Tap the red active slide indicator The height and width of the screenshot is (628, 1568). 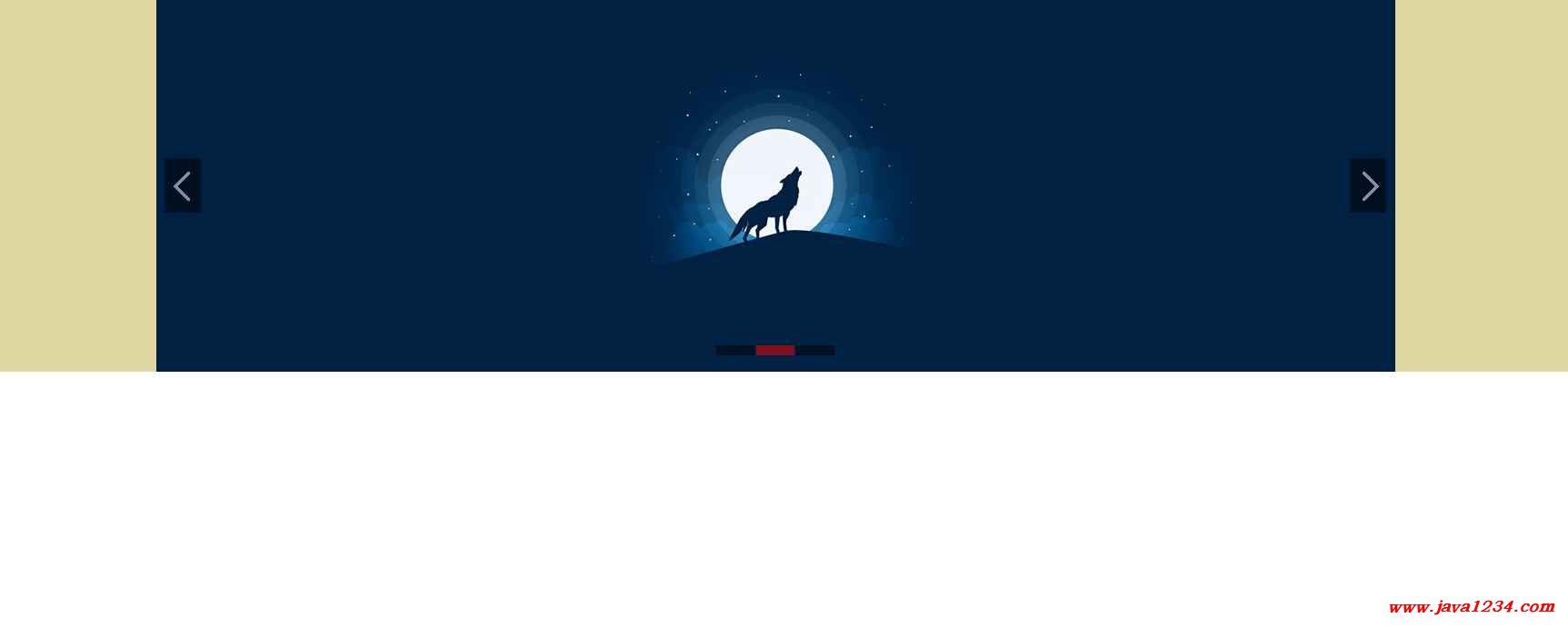point(775,350)
